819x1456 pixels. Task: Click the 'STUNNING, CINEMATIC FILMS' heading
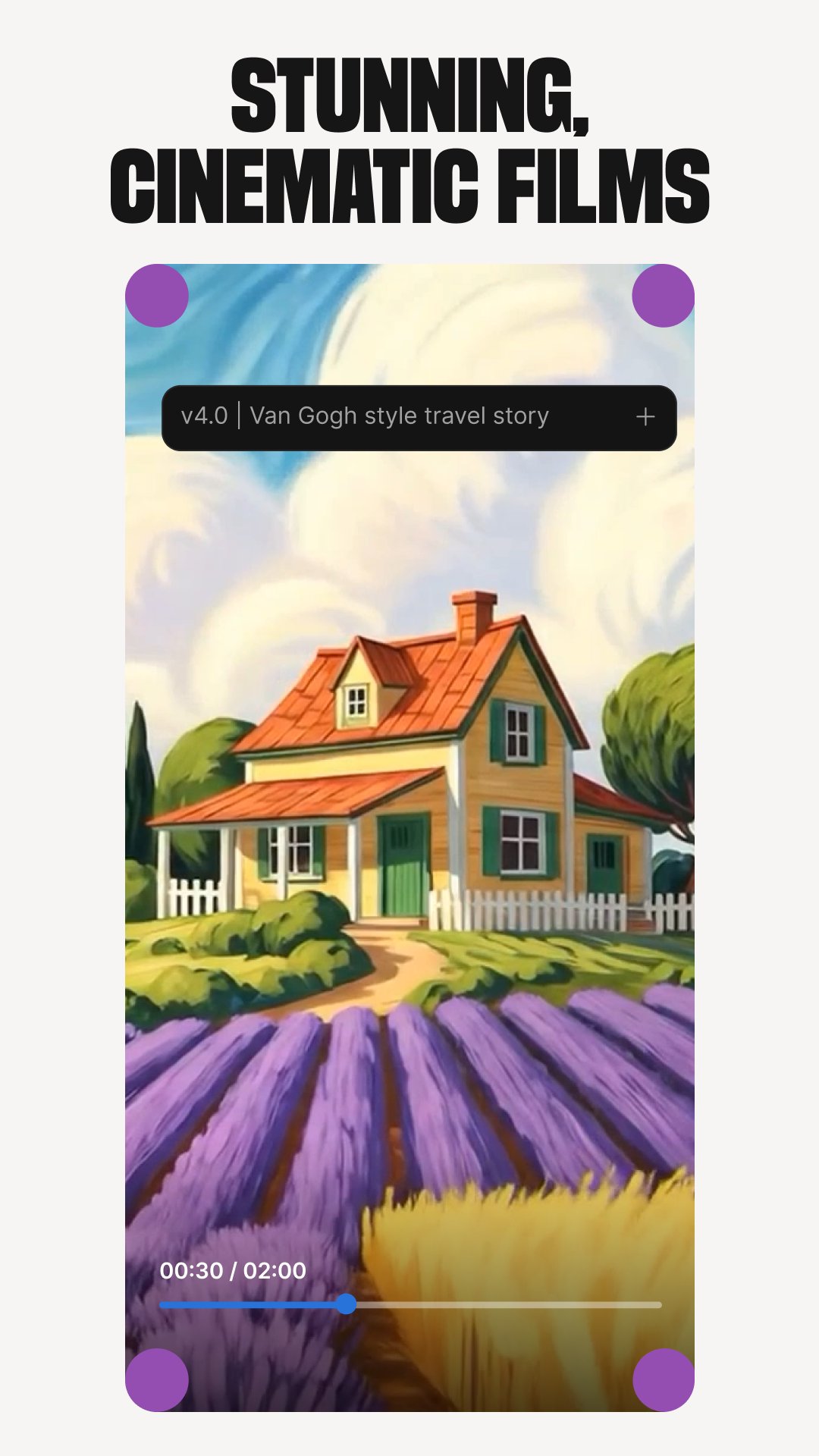(409, 136)
